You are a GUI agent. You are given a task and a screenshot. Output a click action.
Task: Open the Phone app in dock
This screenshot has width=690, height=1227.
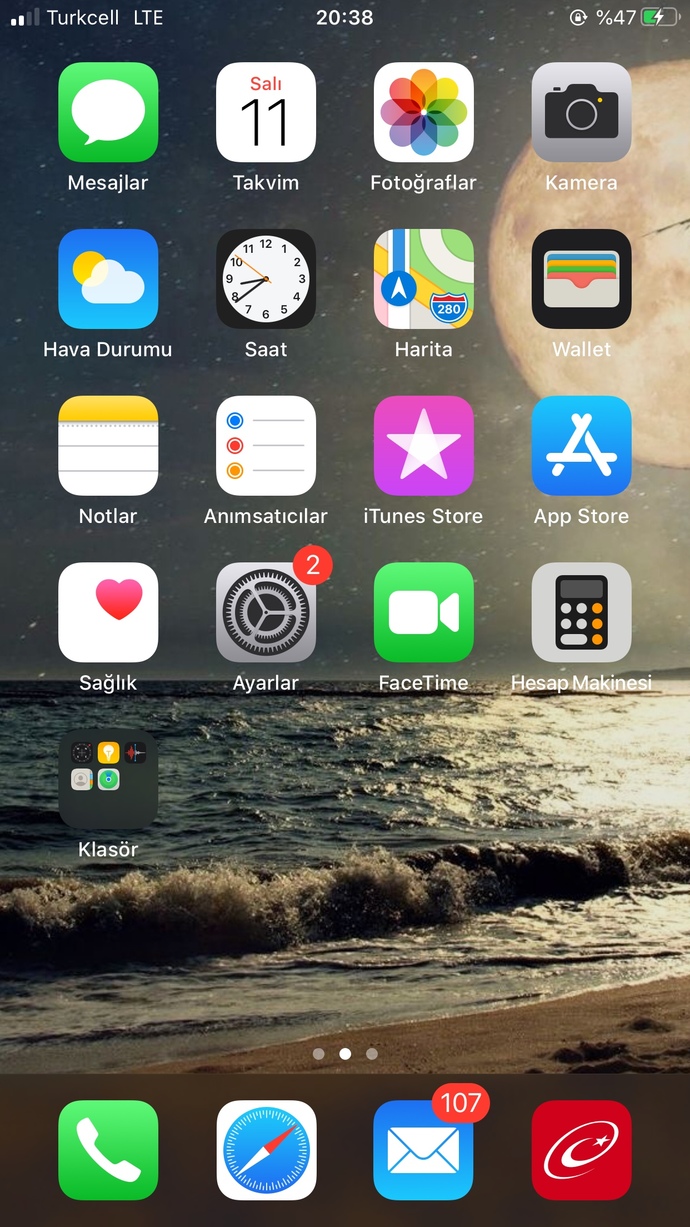(108, 1150)
